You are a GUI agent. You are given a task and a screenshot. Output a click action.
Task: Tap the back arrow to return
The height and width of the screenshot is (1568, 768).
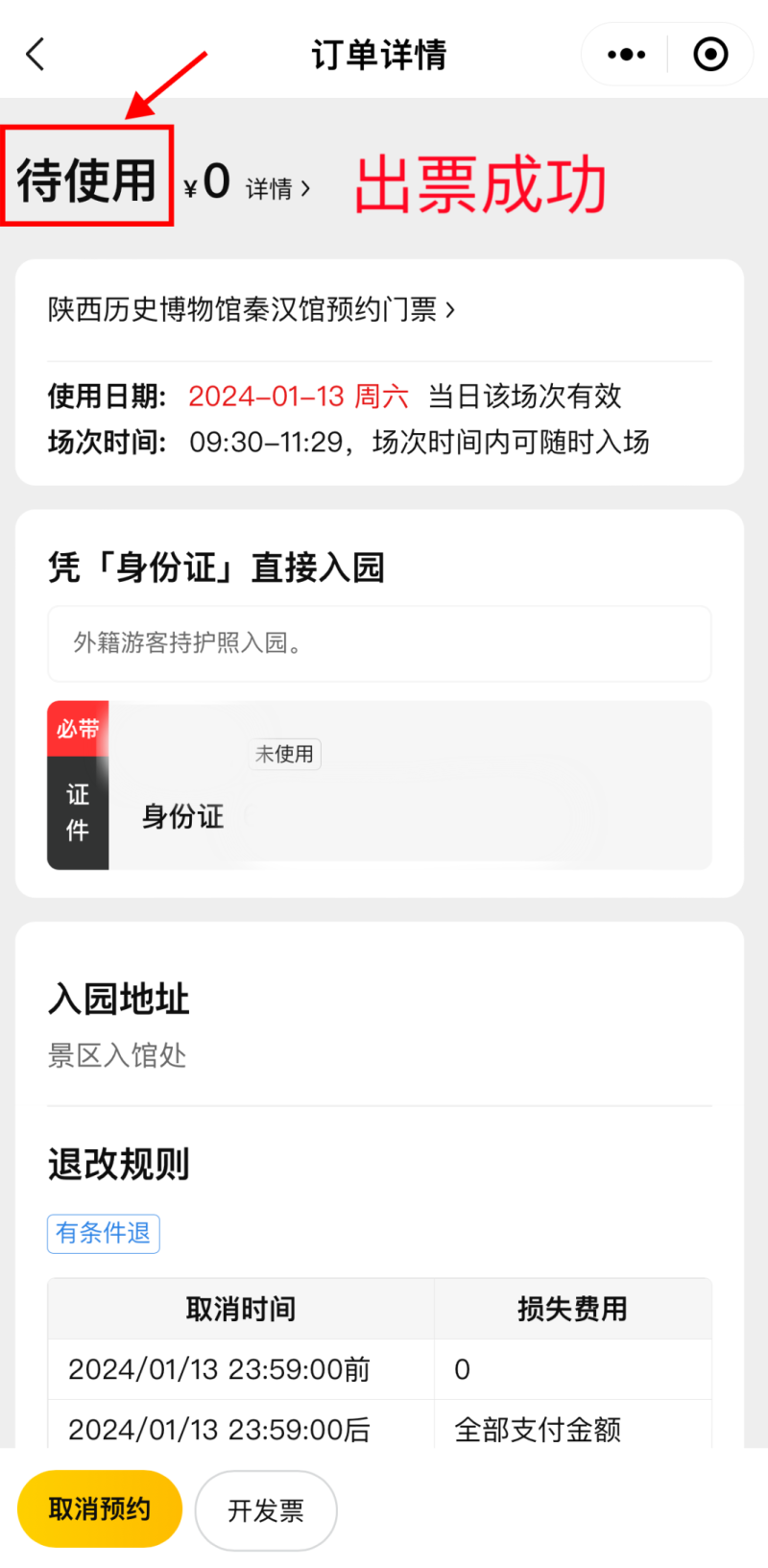point(35,55)
